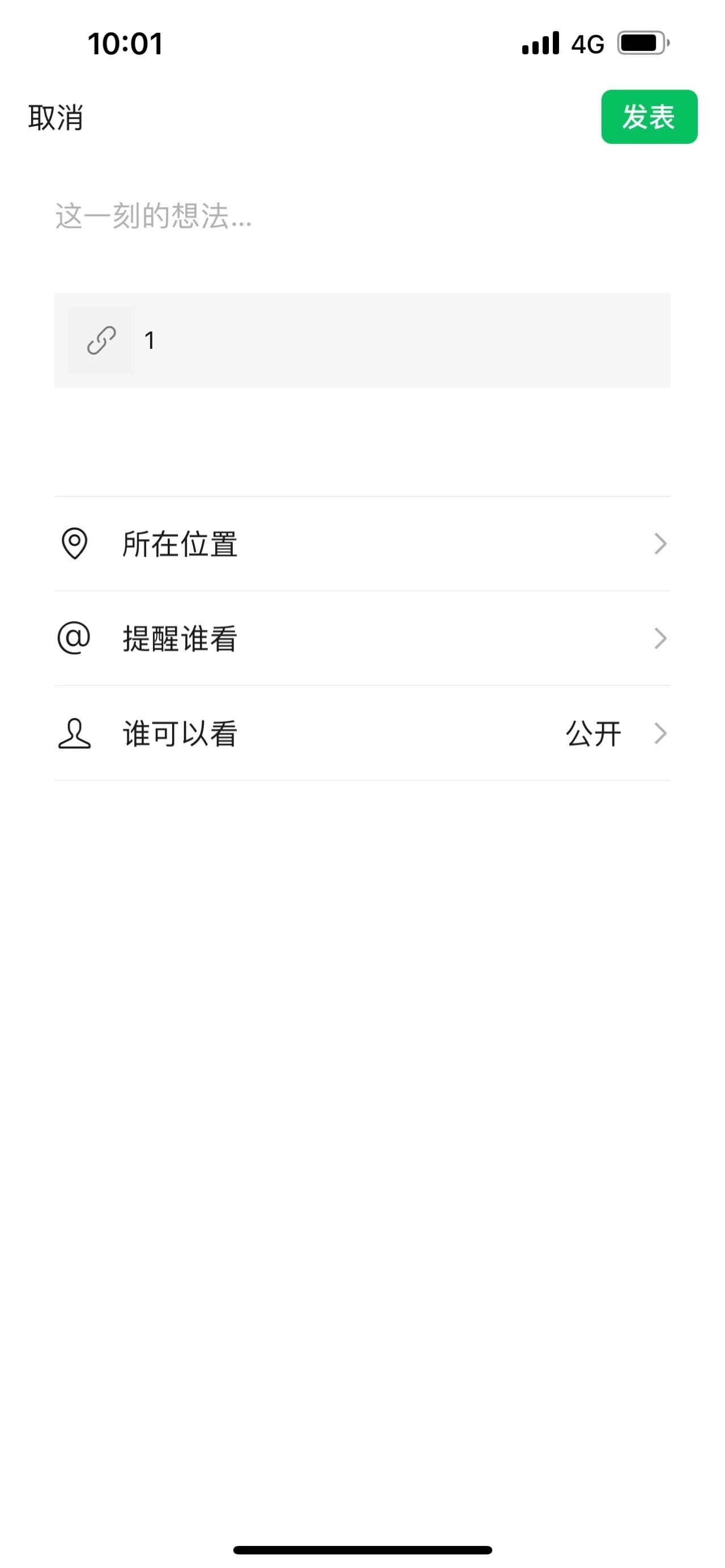725x1568 pixels.
Task: Open 提醒谁看 to mention friends
Action: point(362,639)
